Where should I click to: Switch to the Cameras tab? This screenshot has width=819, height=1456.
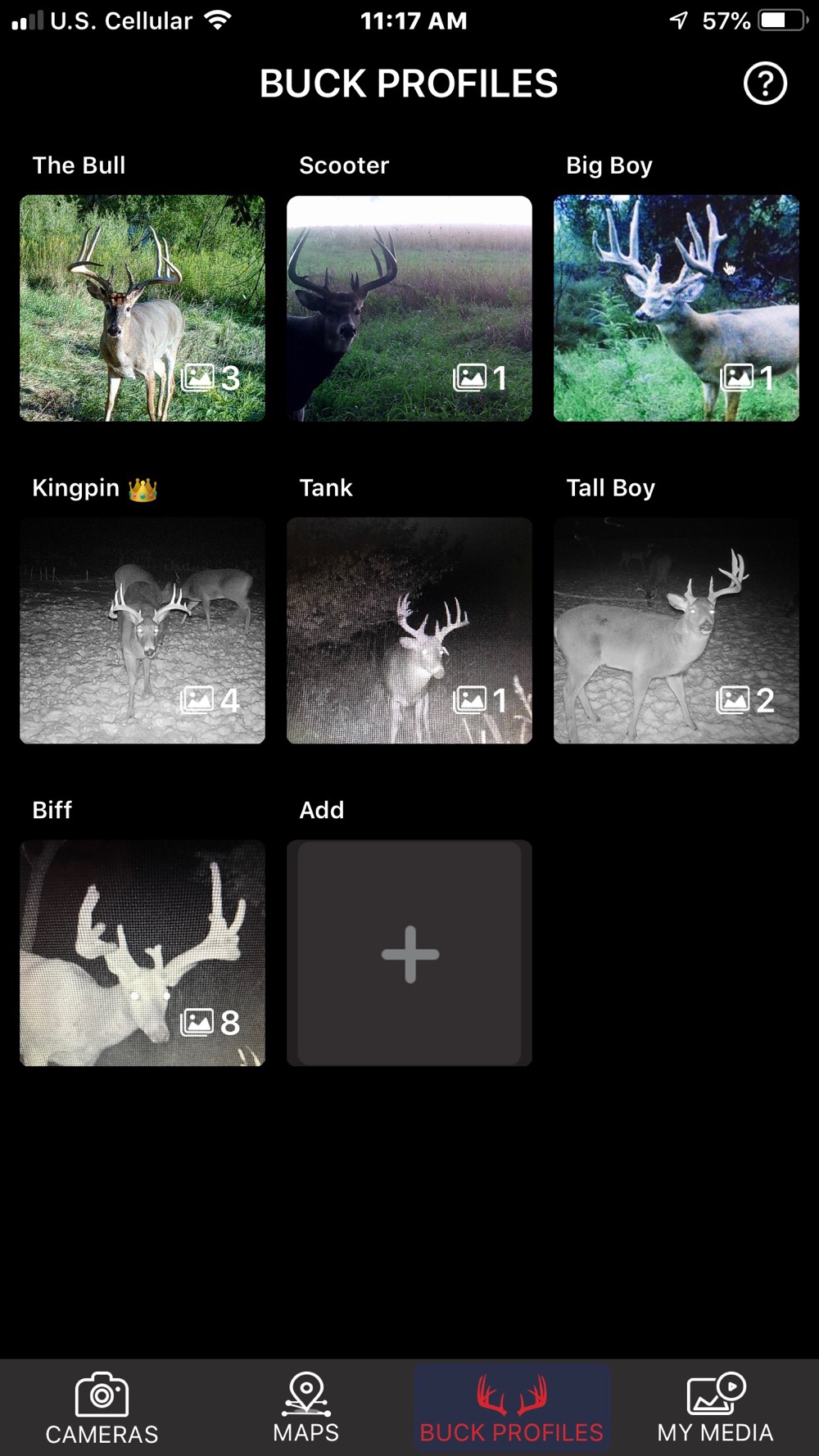[102, 1409]
